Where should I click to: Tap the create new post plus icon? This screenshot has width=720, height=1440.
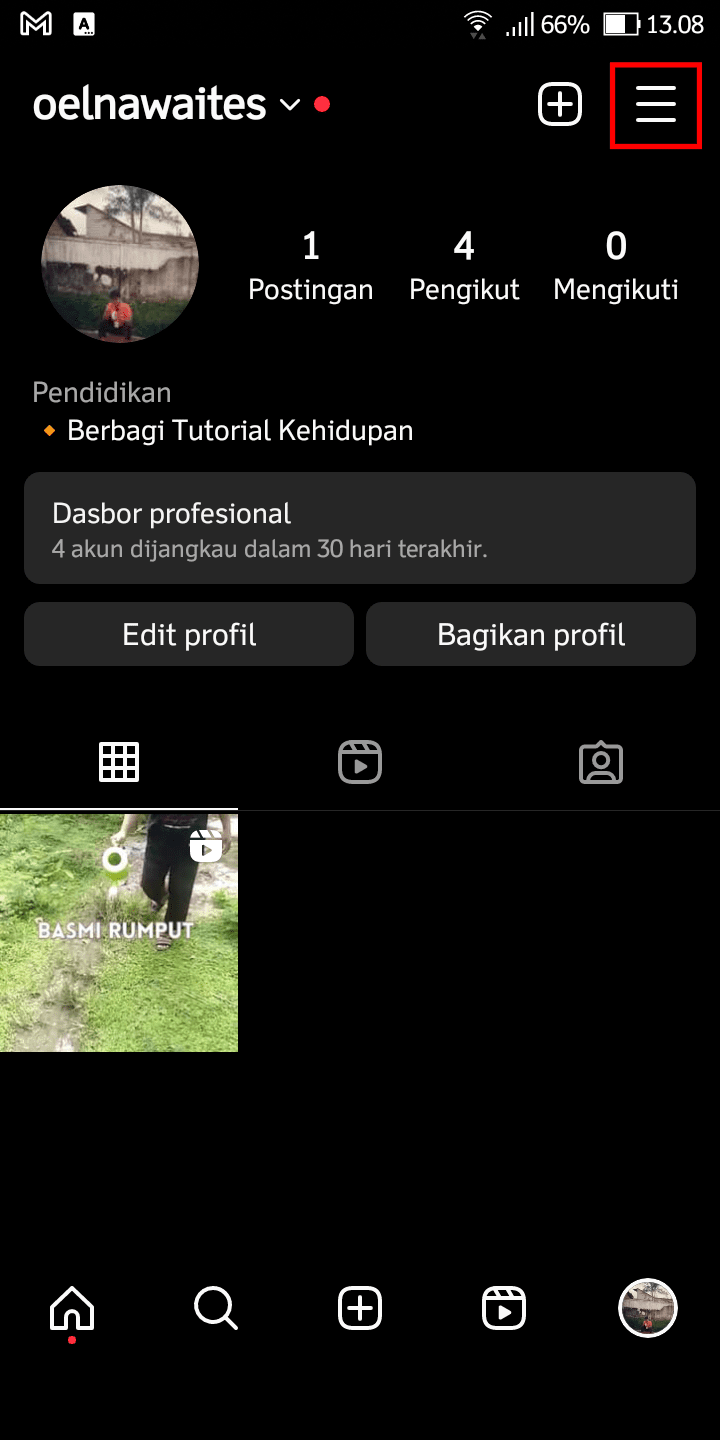click(560, 104)
